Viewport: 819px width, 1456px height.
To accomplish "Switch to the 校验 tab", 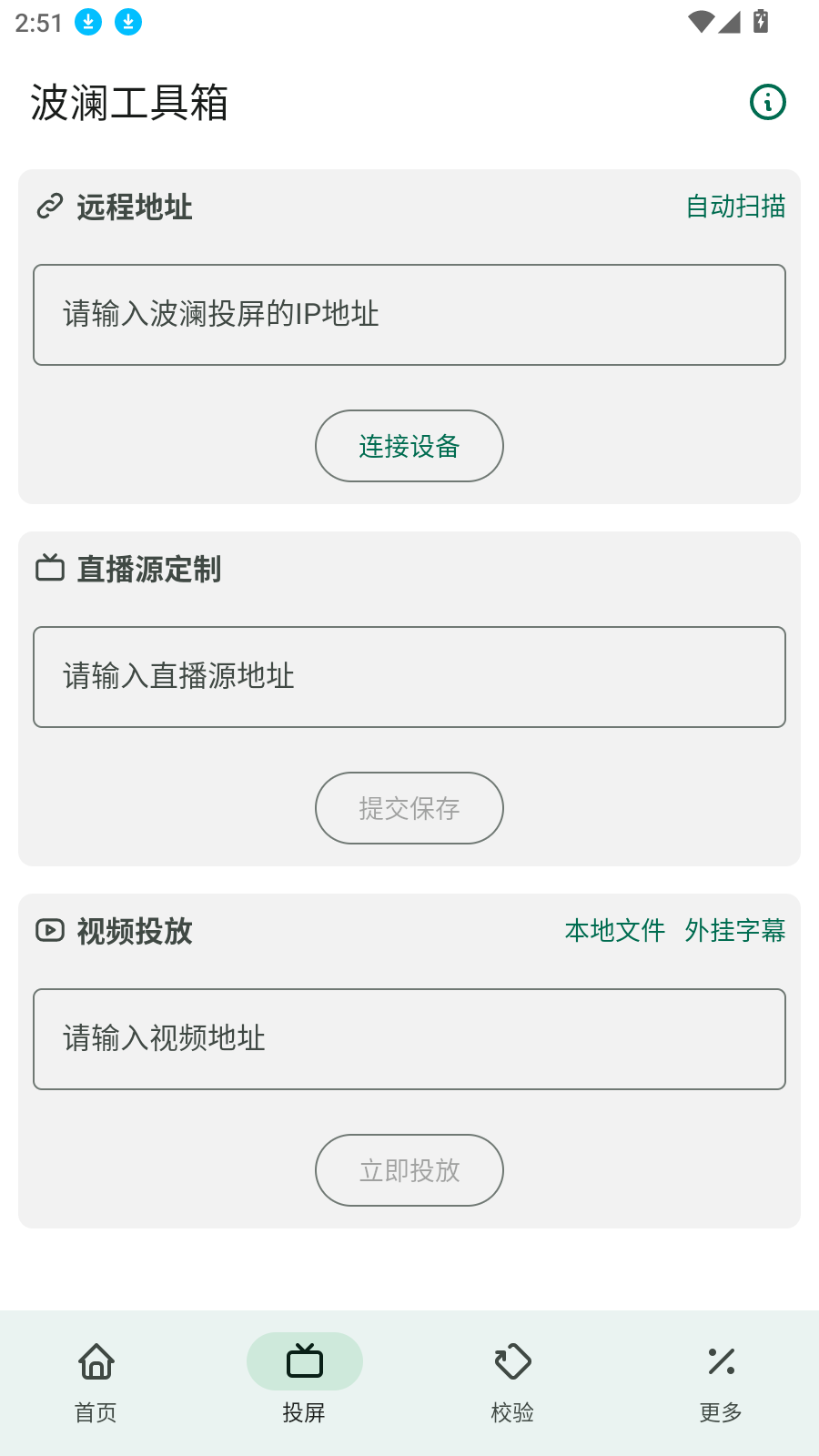I will pyautogui.click(x=511, y=1379).
